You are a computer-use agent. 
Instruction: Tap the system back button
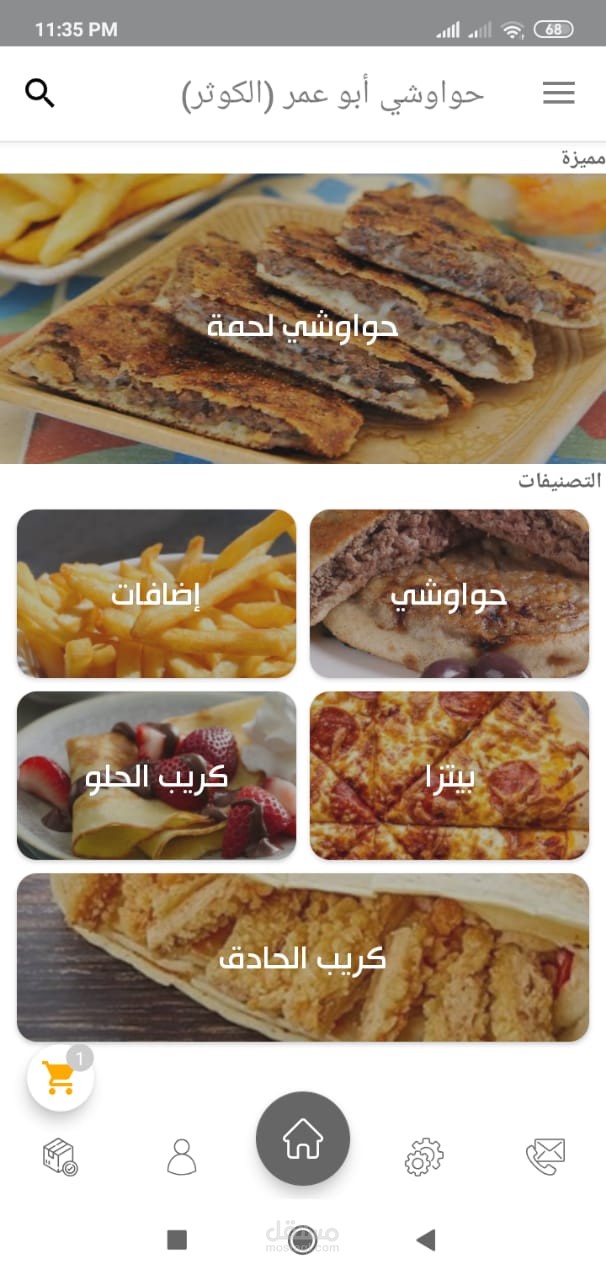pyautogui.click(x=426, y=1240)
